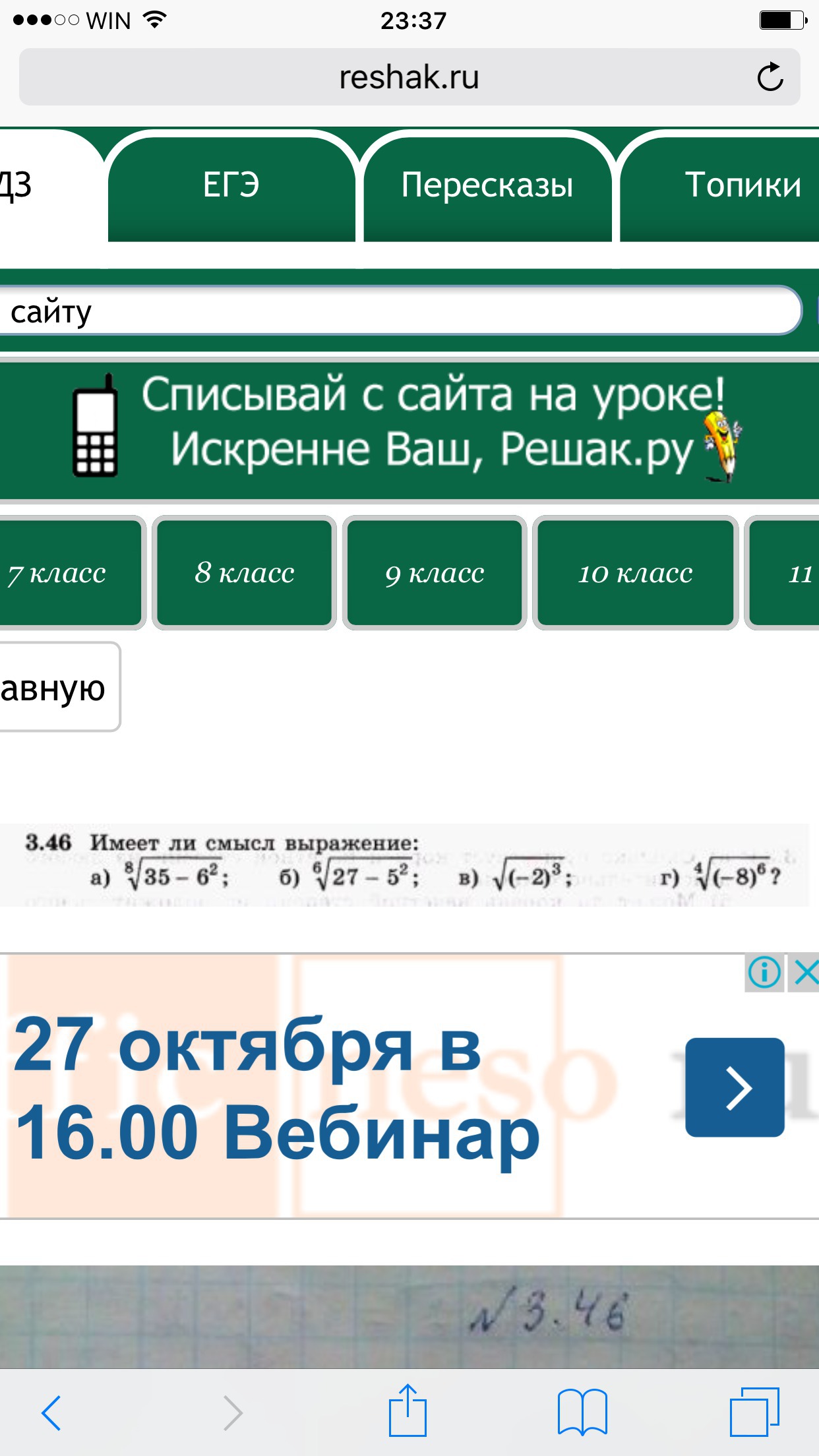The height and width of the screenshot is (1456, 819).
Task: Select 8 класс
Action: pyautogui.click(x=244, y=573)
